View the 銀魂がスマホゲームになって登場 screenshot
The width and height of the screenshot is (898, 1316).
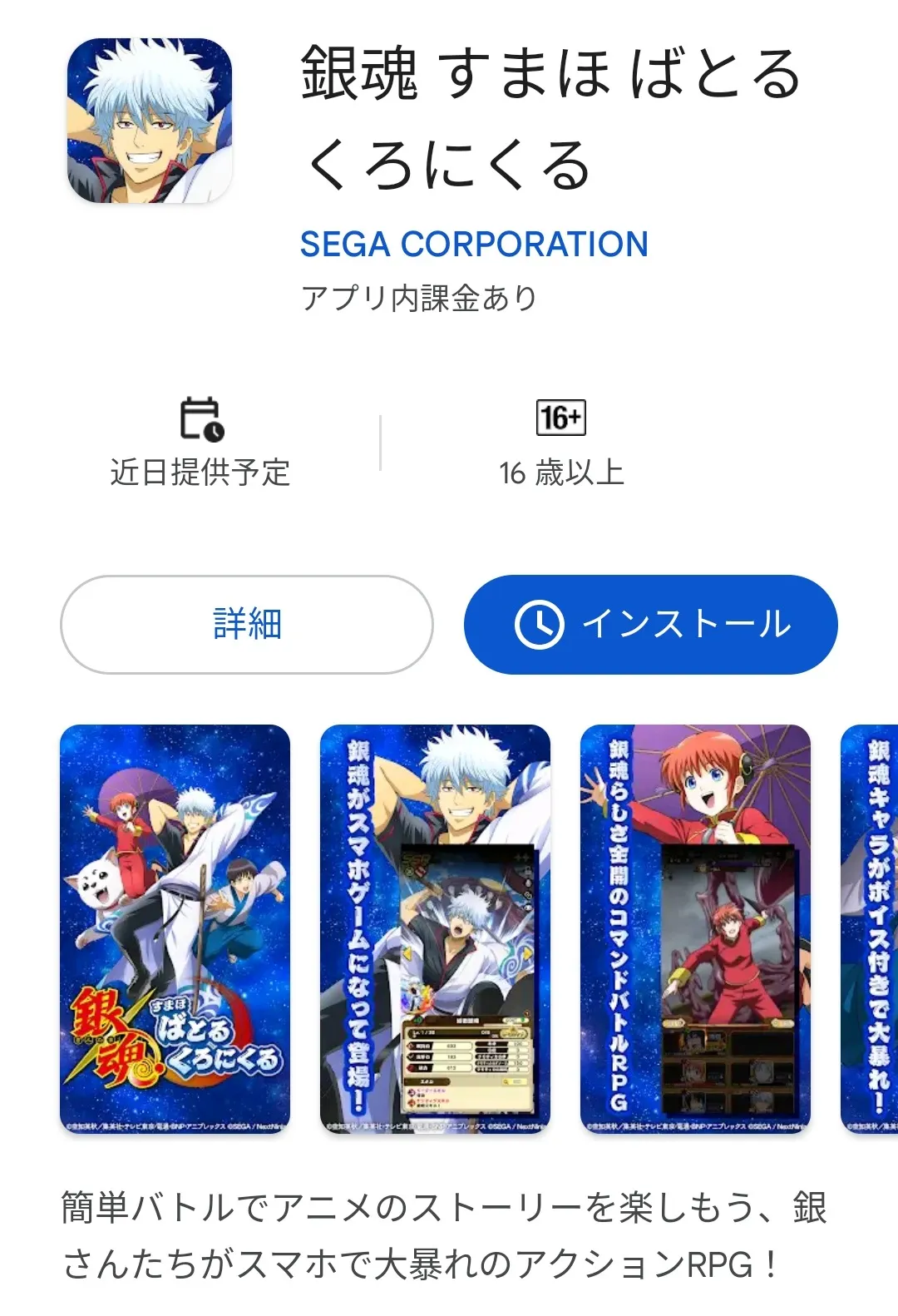(x=435, y=928)
